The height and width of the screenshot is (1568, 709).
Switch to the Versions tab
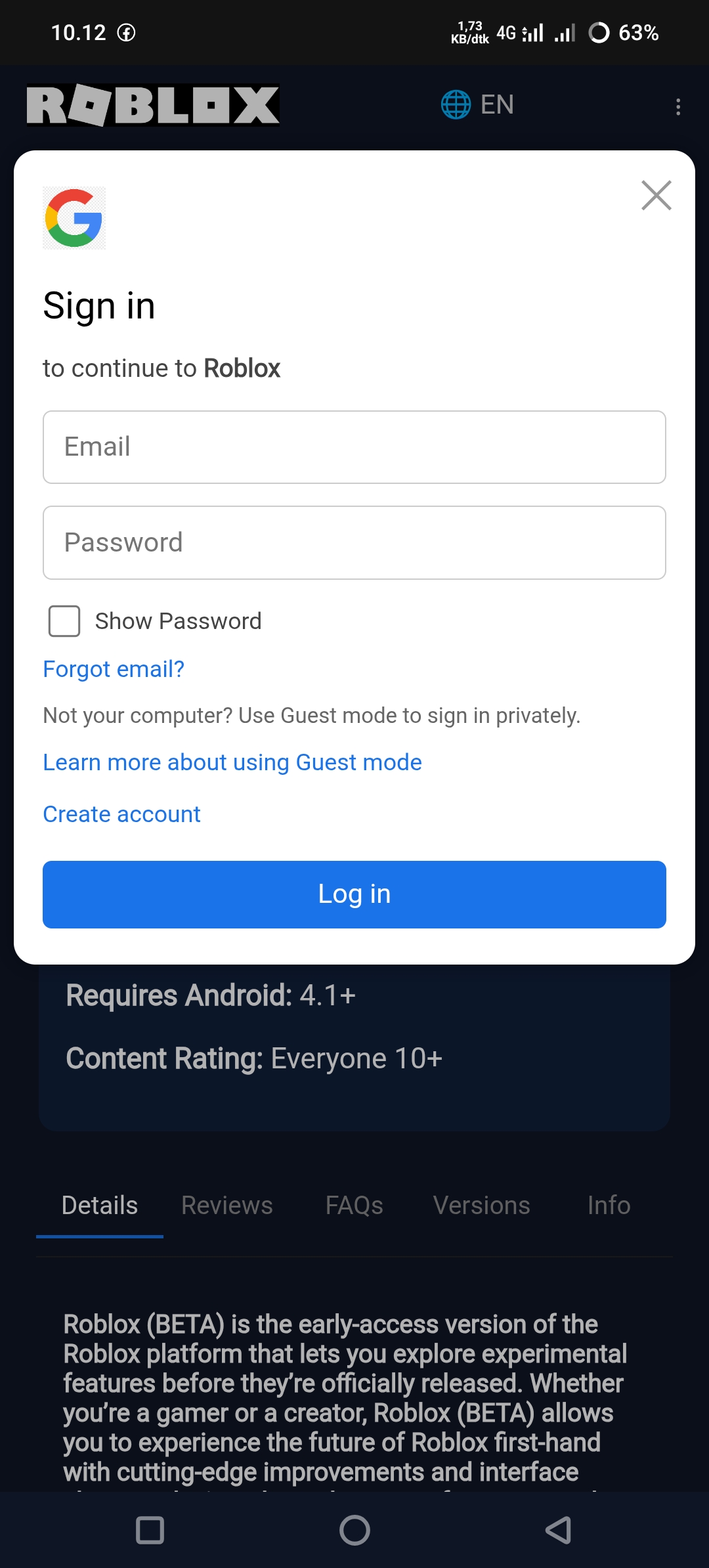(481, 1206)
